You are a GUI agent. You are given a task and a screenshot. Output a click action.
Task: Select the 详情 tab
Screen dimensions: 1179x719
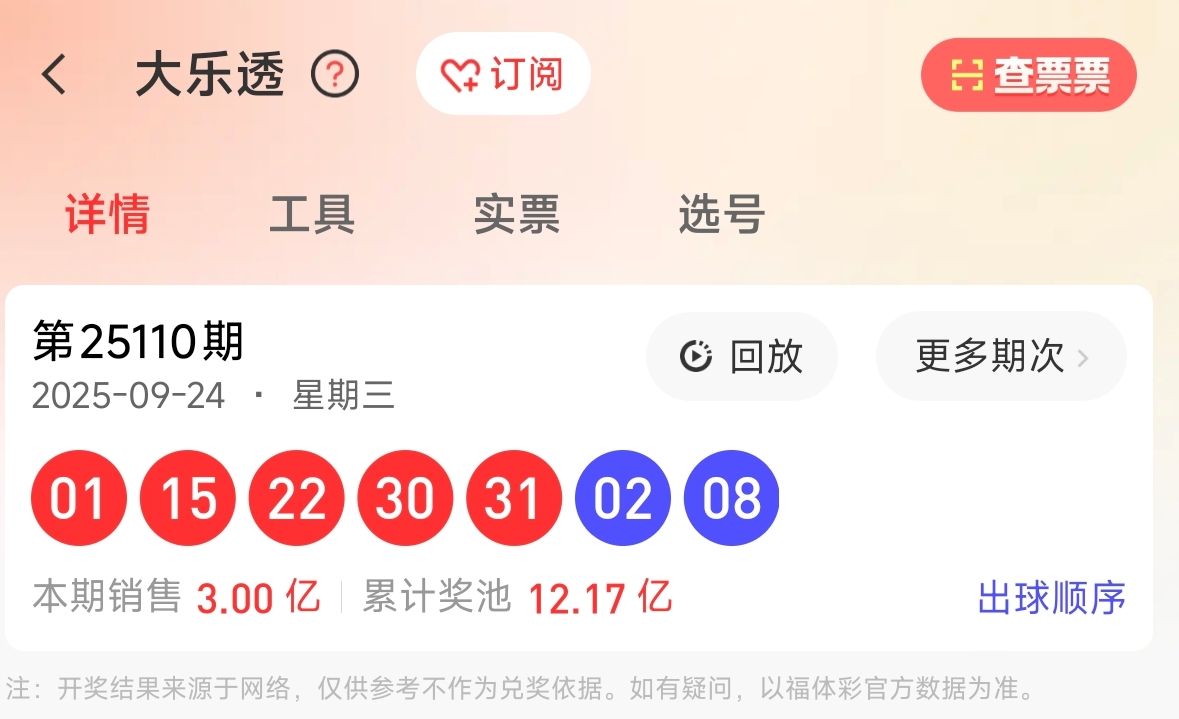108,214
